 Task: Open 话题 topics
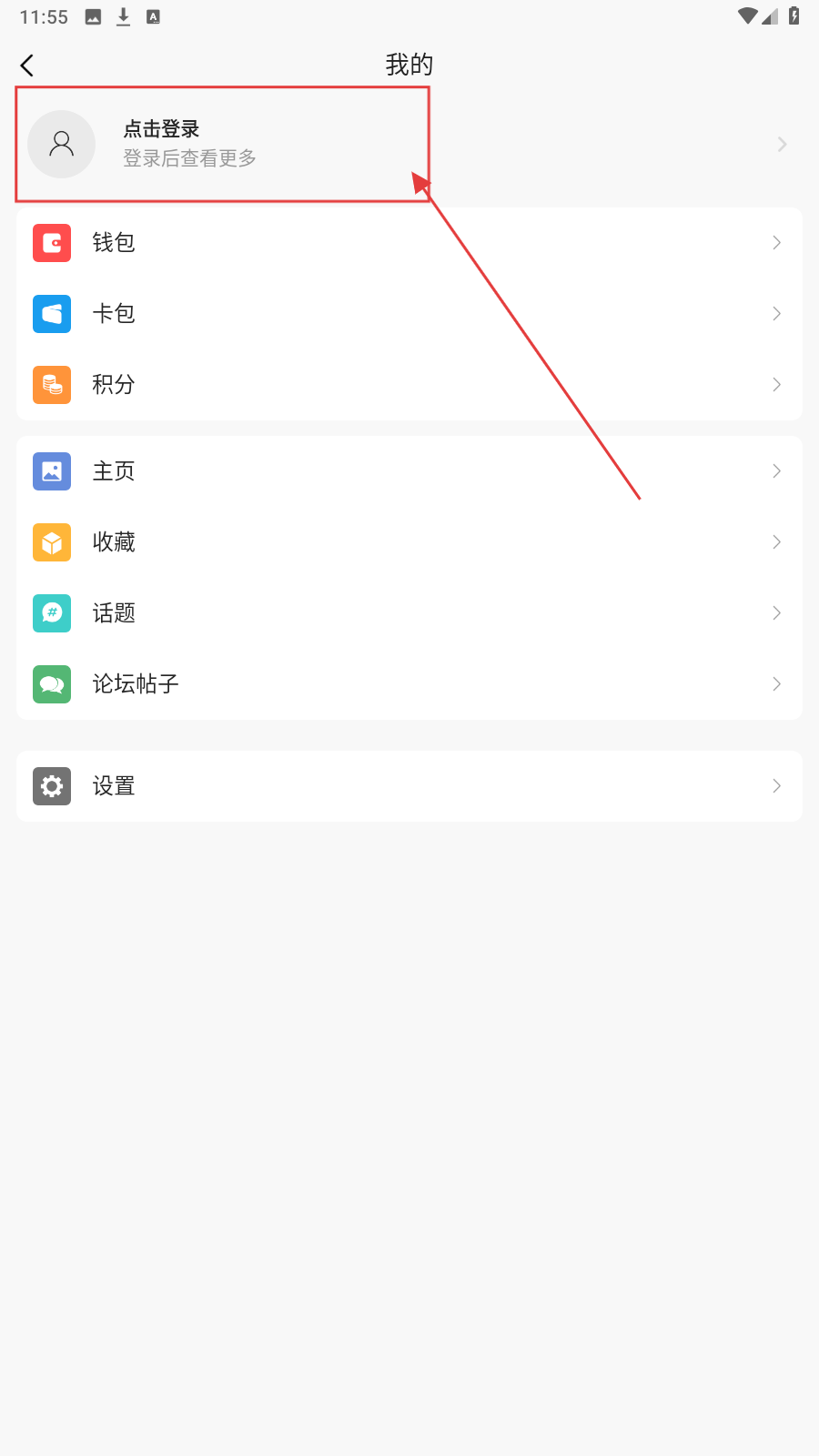pos(409,613)
